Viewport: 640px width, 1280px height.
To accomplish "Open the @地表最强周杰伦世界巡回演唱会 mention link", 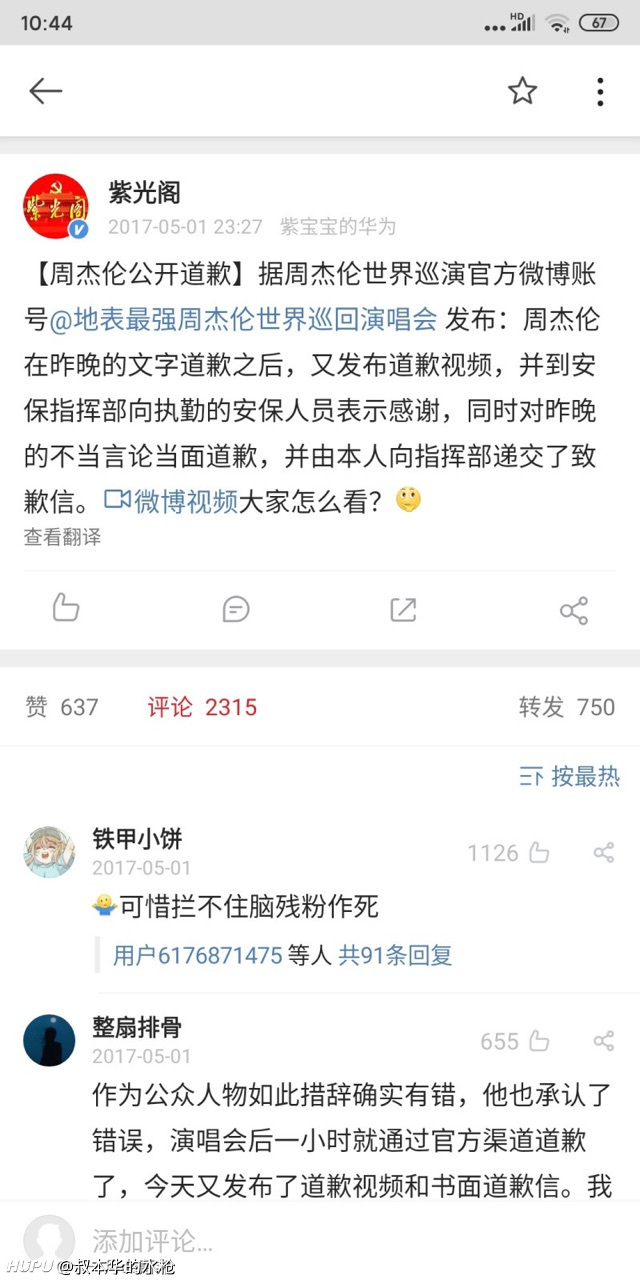I will point(243,319).
